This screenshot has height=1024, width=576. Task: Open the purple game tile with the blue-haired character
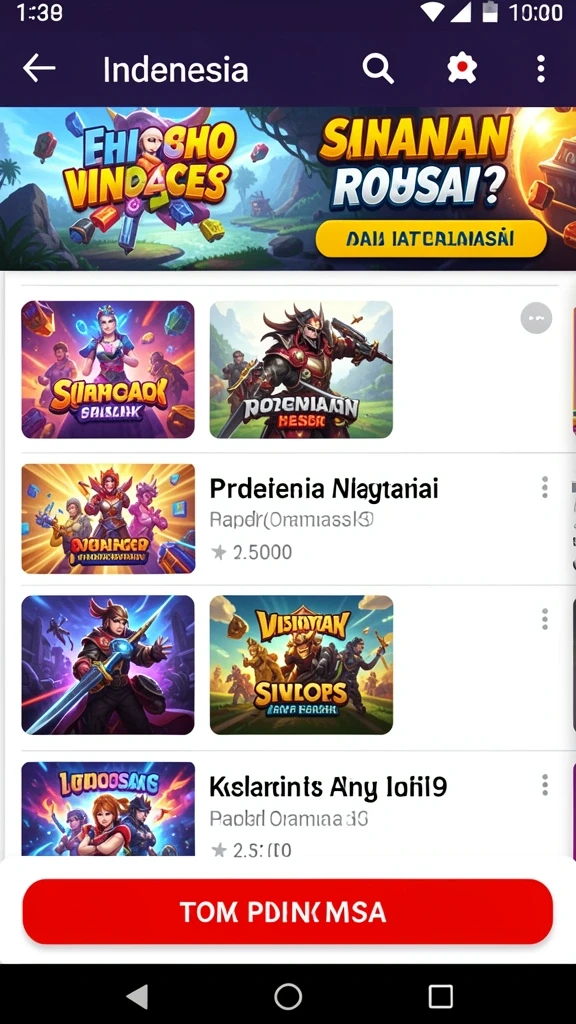coord(108,370)
